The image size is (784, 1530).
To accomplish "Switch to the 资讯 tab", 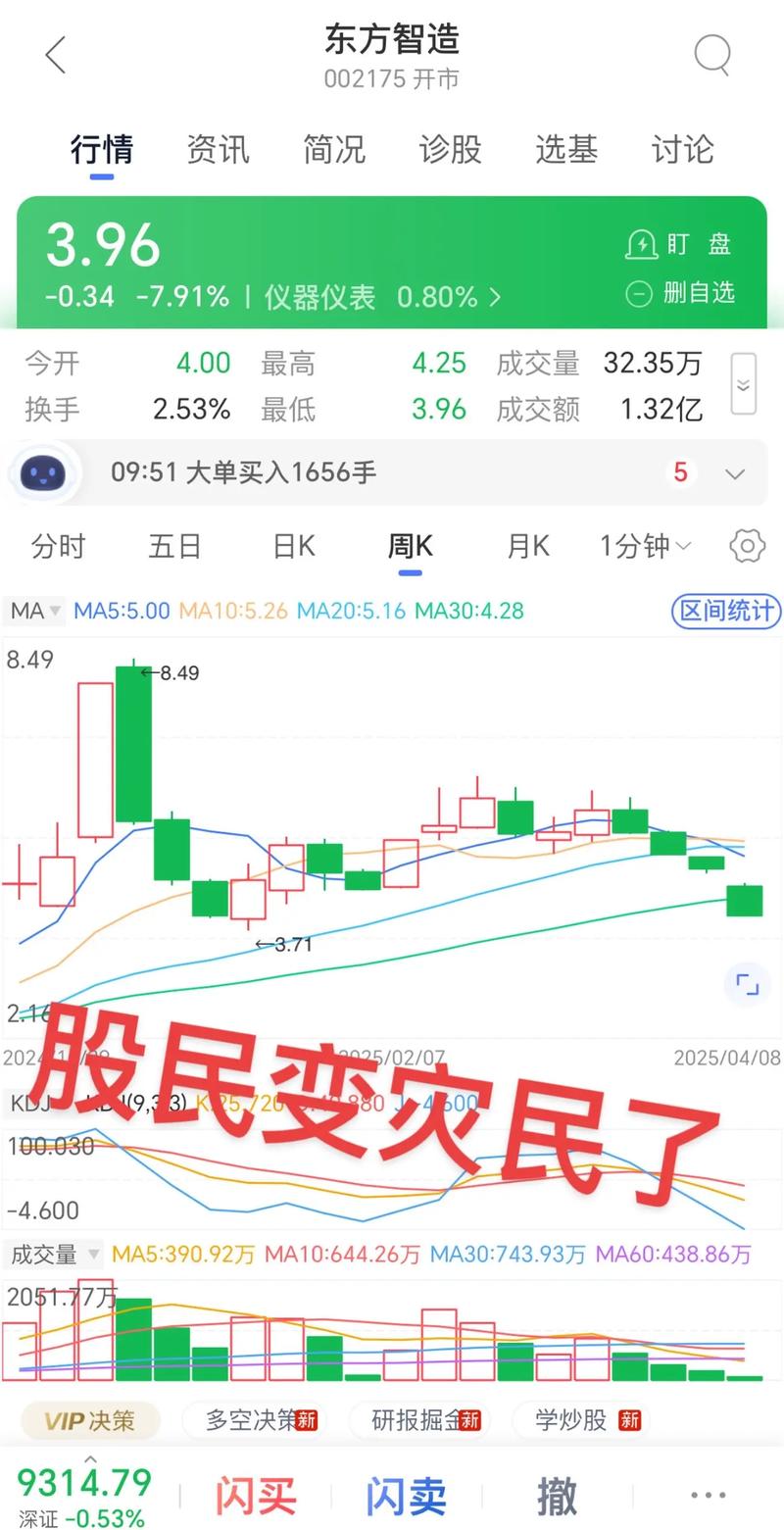I will coord(218,150).
